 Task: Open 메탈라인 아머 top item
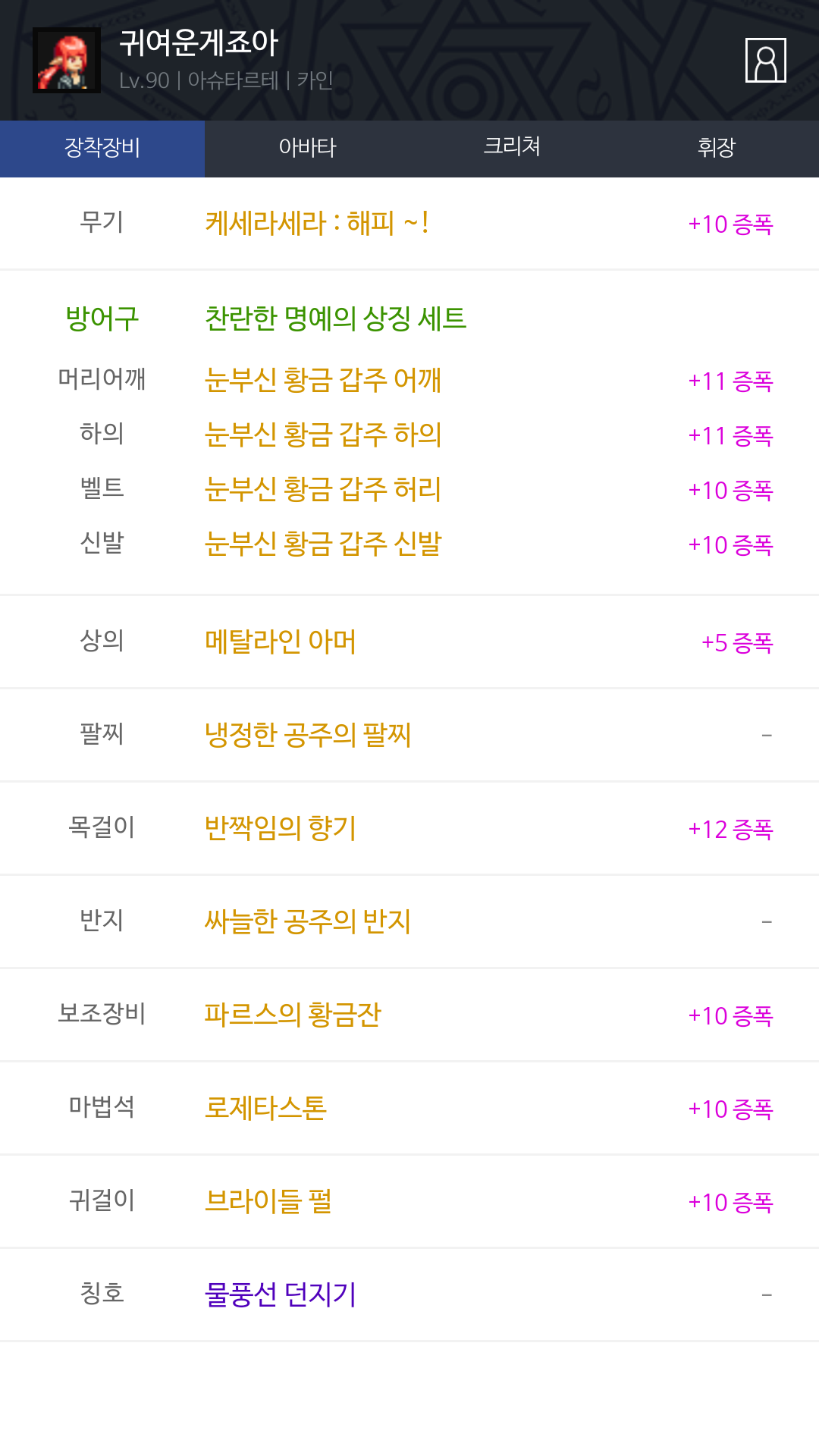point(280,642)
